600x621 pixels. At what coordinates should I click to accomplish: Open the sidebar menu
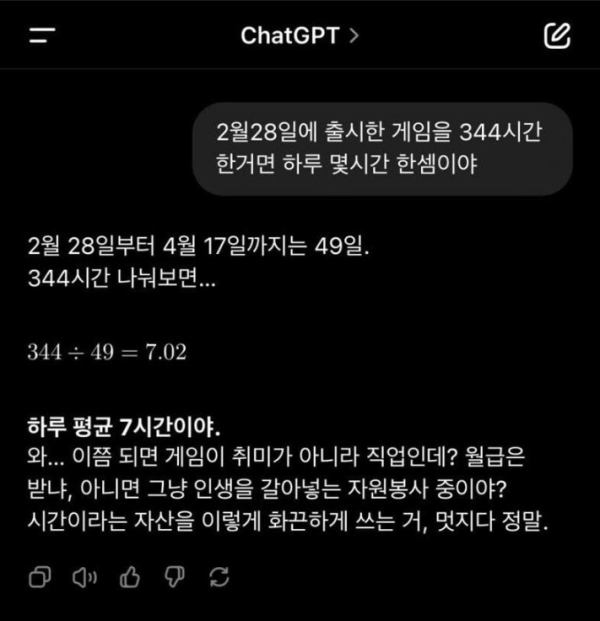pyautogui.click(x=43, y=36)
